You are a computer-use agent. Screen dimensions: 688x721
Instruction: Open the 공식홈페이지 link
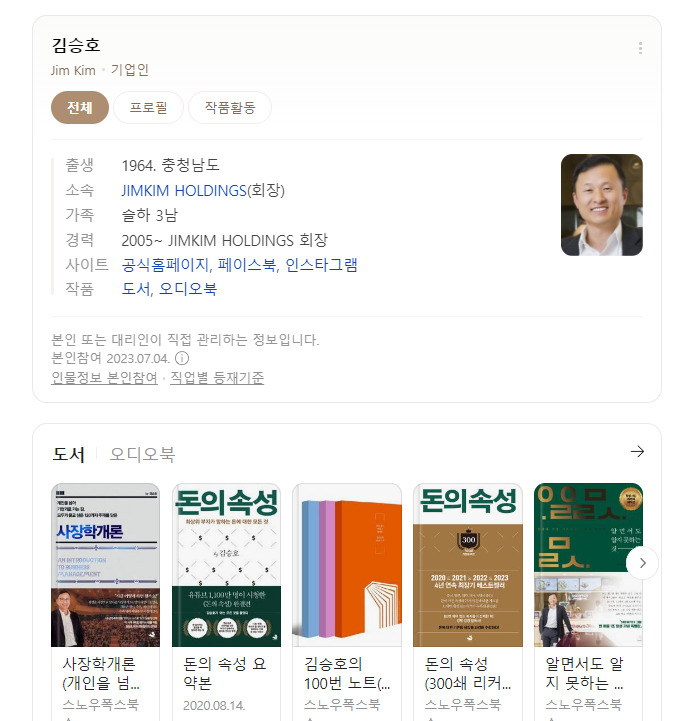pos(165,265)
